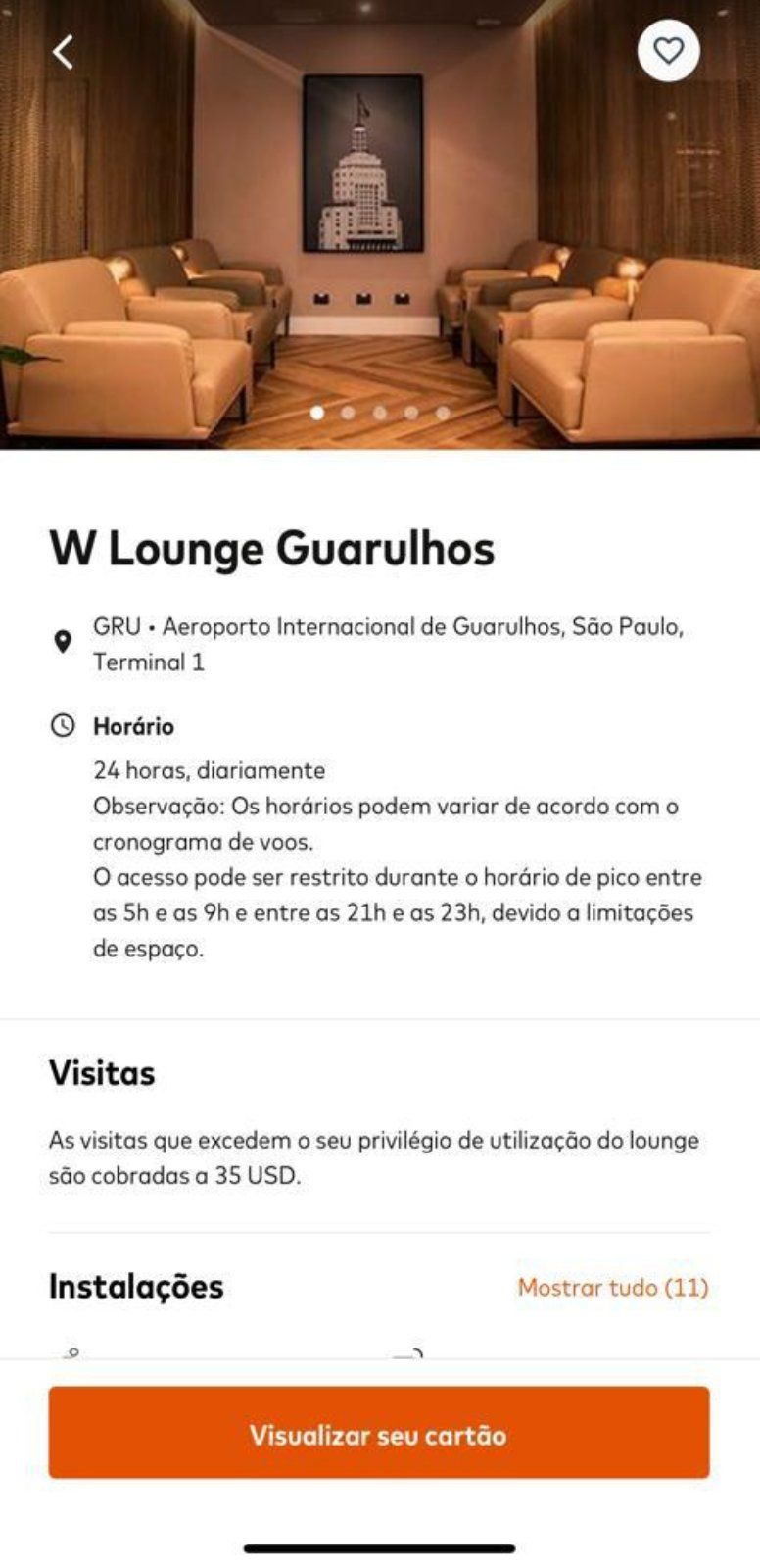Go back using the top-left arrow
760x1568 pixels.
pyautogui.click(x=64, y=52)
